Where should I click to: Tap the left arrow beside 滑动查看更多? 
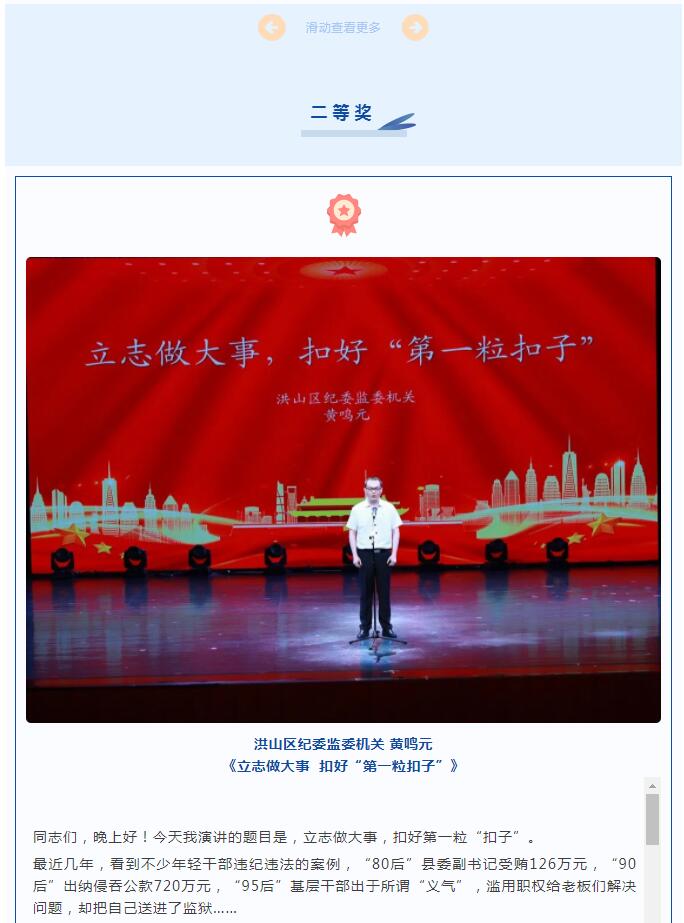[272, 28]
